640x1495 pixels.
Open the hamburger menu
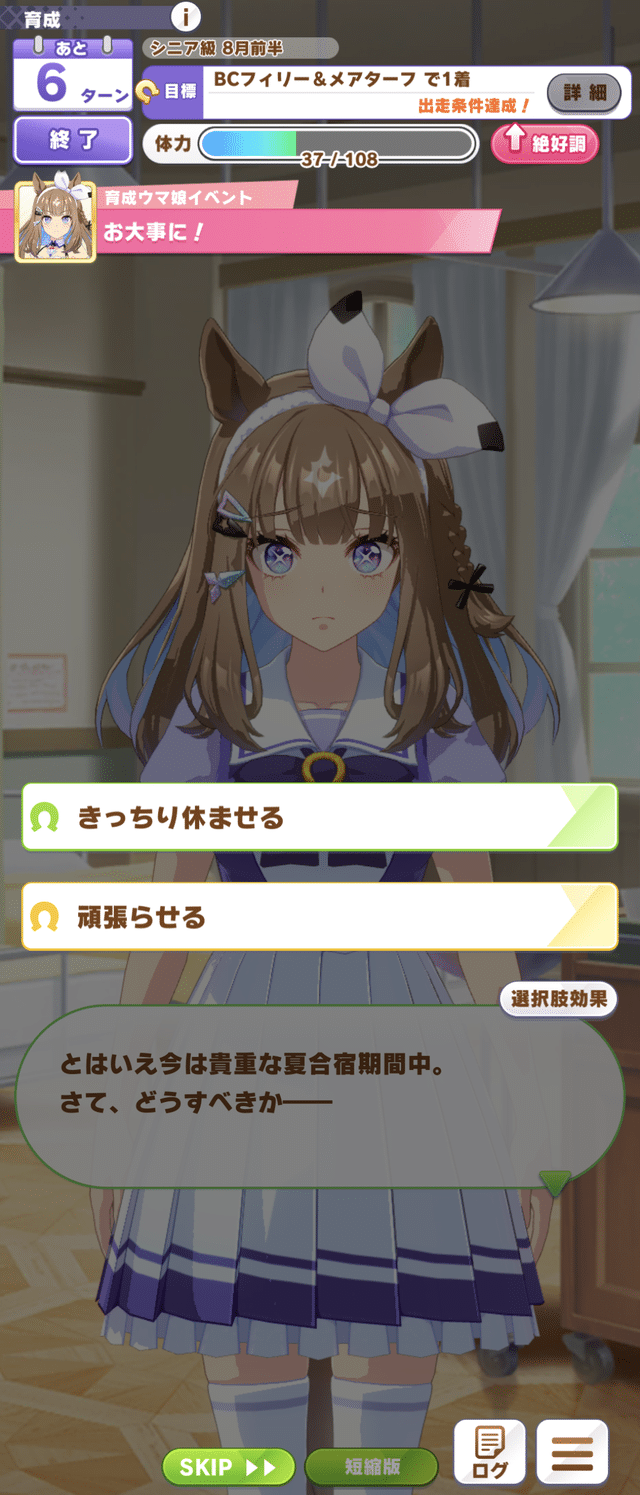click(572, 1451)
